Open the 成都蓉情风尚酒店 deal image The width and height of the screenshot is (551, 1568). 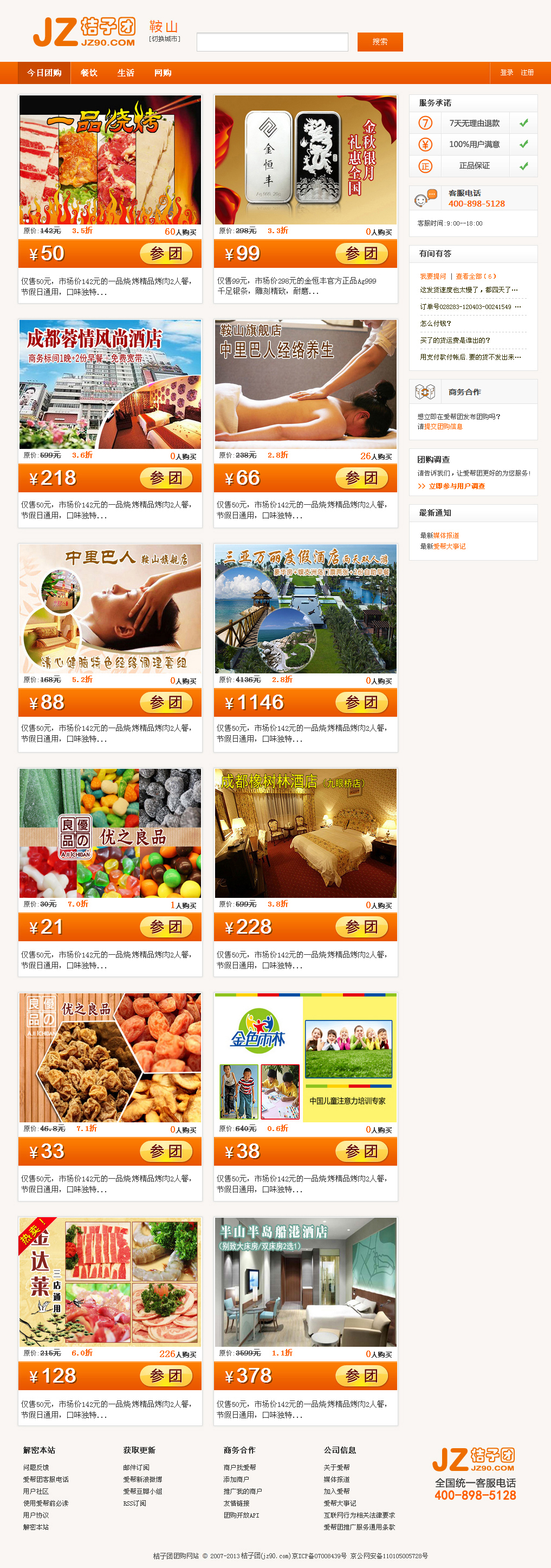110,384
